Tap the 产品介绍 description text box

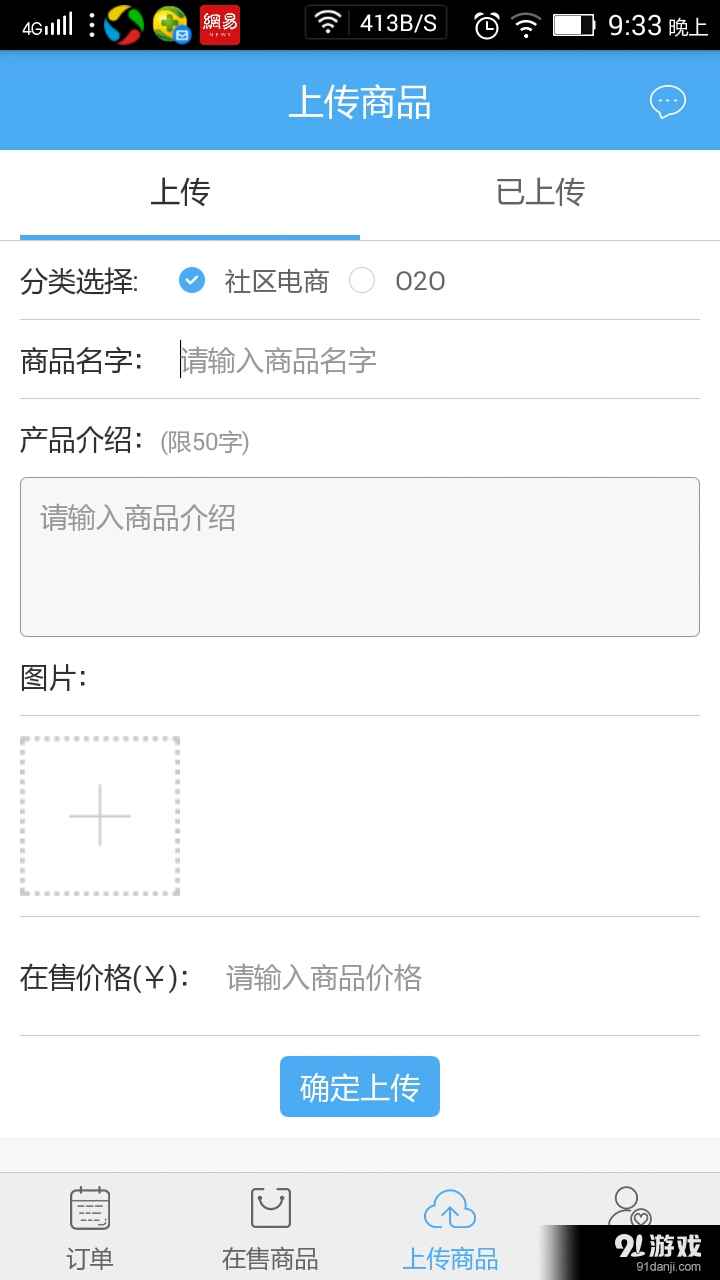[360, 557]
